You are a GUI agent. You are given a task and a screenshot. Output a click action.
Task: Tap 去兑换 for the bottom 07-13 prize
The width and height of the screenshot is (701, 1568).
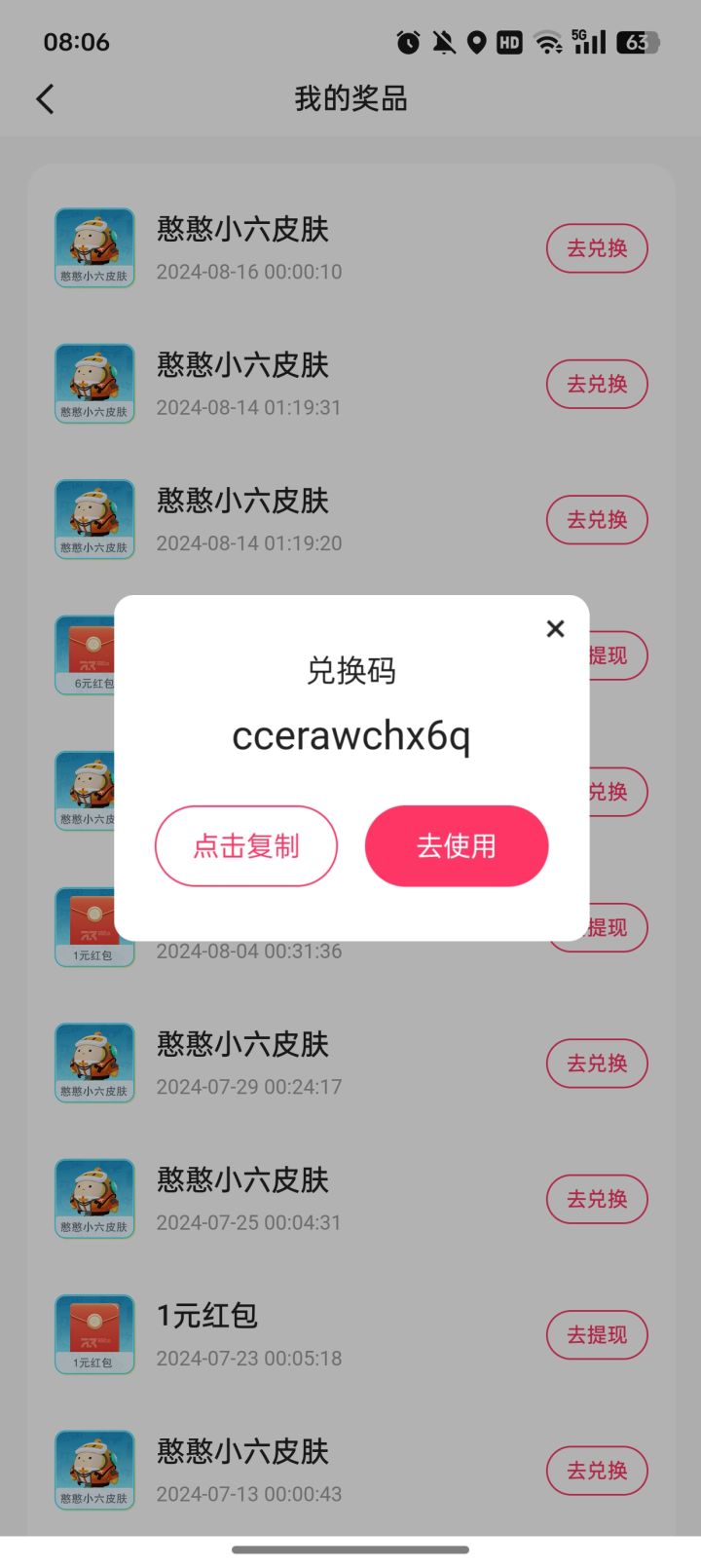point(597,1471)
